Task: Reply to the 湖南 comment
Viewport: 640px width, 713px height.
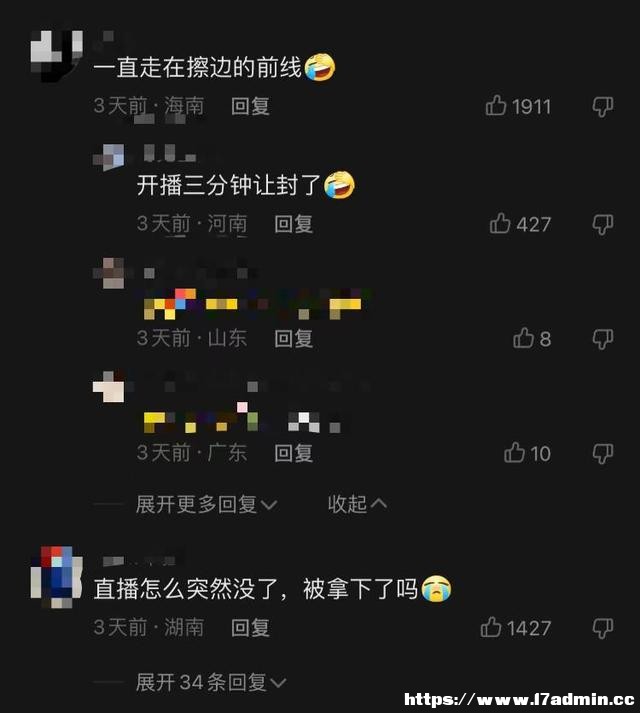Action: click(x=250, y=627)
